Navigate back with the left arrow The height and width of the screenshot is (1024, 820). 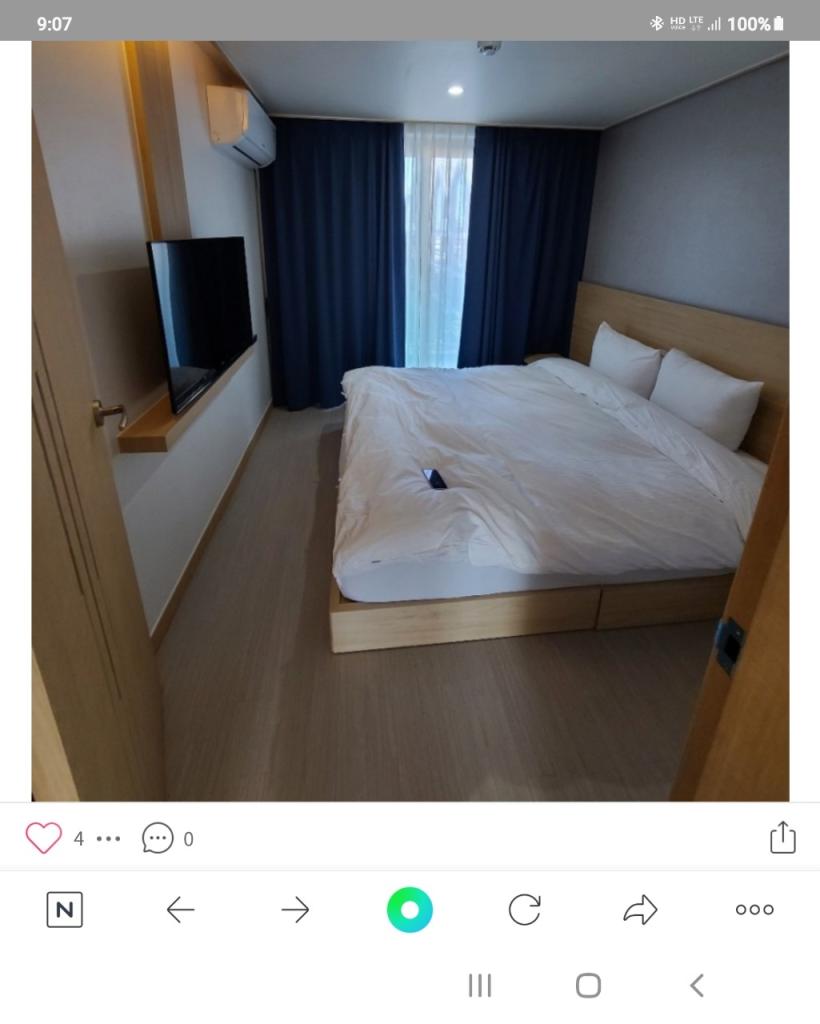179,910
